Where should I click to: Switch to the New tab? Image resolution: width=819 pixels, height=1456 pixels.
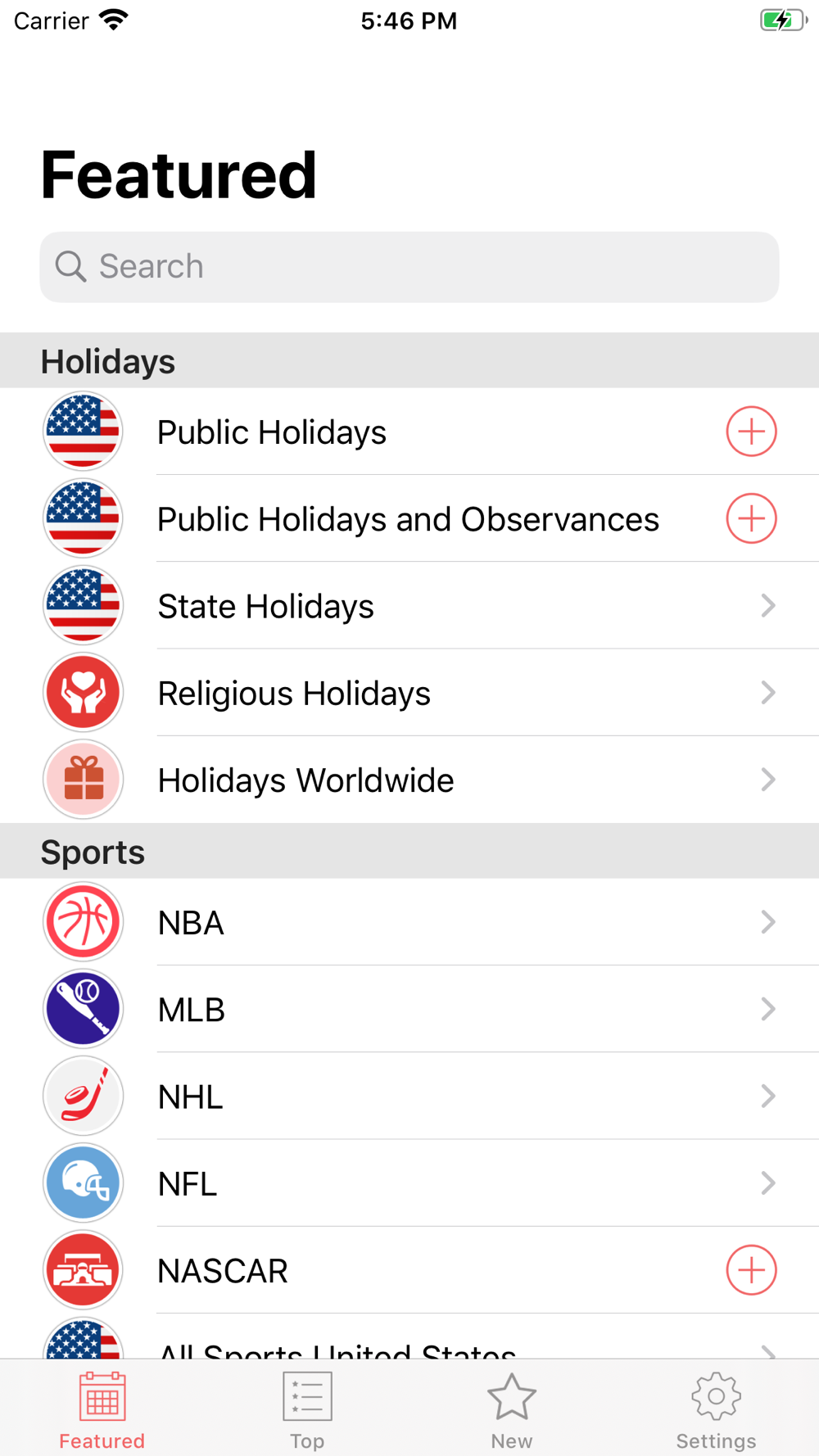tap(512, 1410)
